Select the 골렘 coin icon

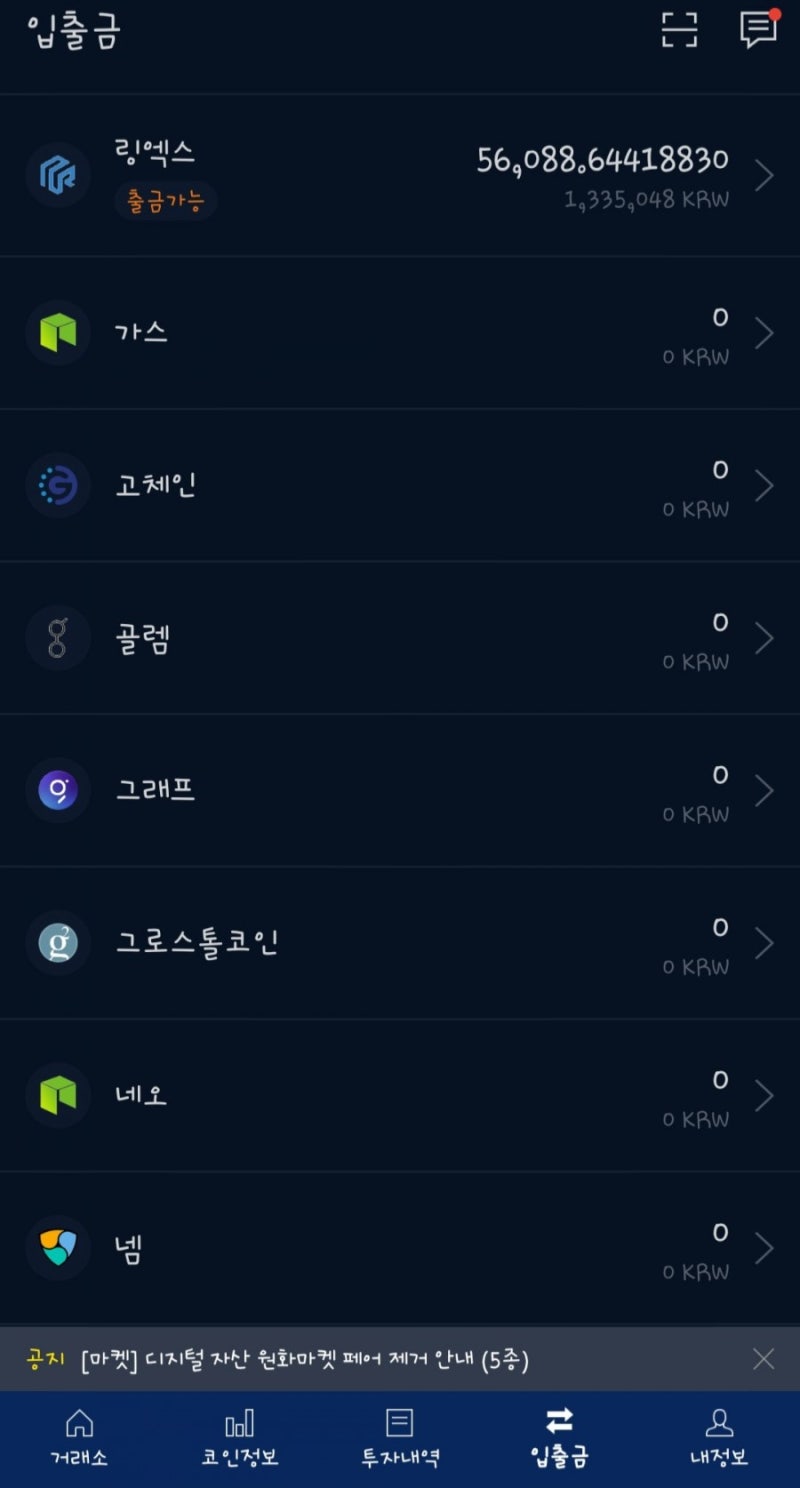click(57, 637)
